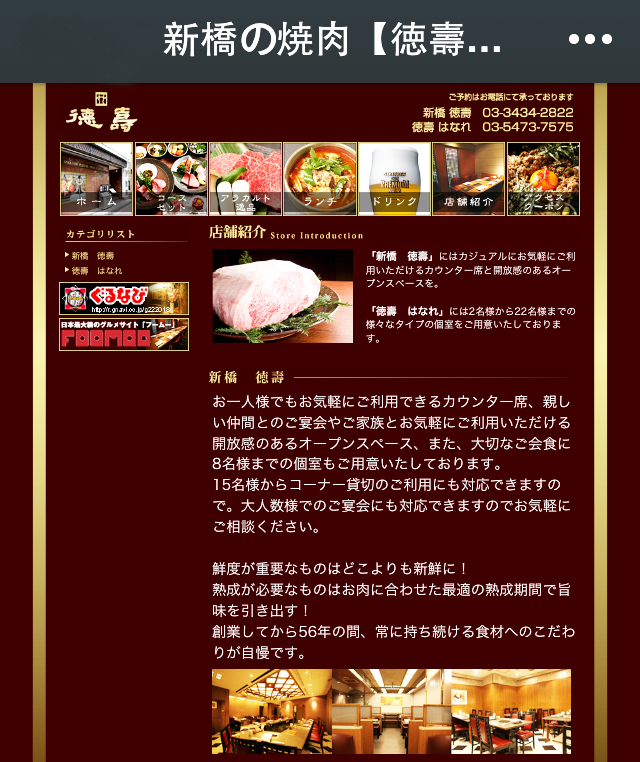The image size is (640, 762).
Task: Open the アクセス クーポン page
Action: (x=543, y=179)
